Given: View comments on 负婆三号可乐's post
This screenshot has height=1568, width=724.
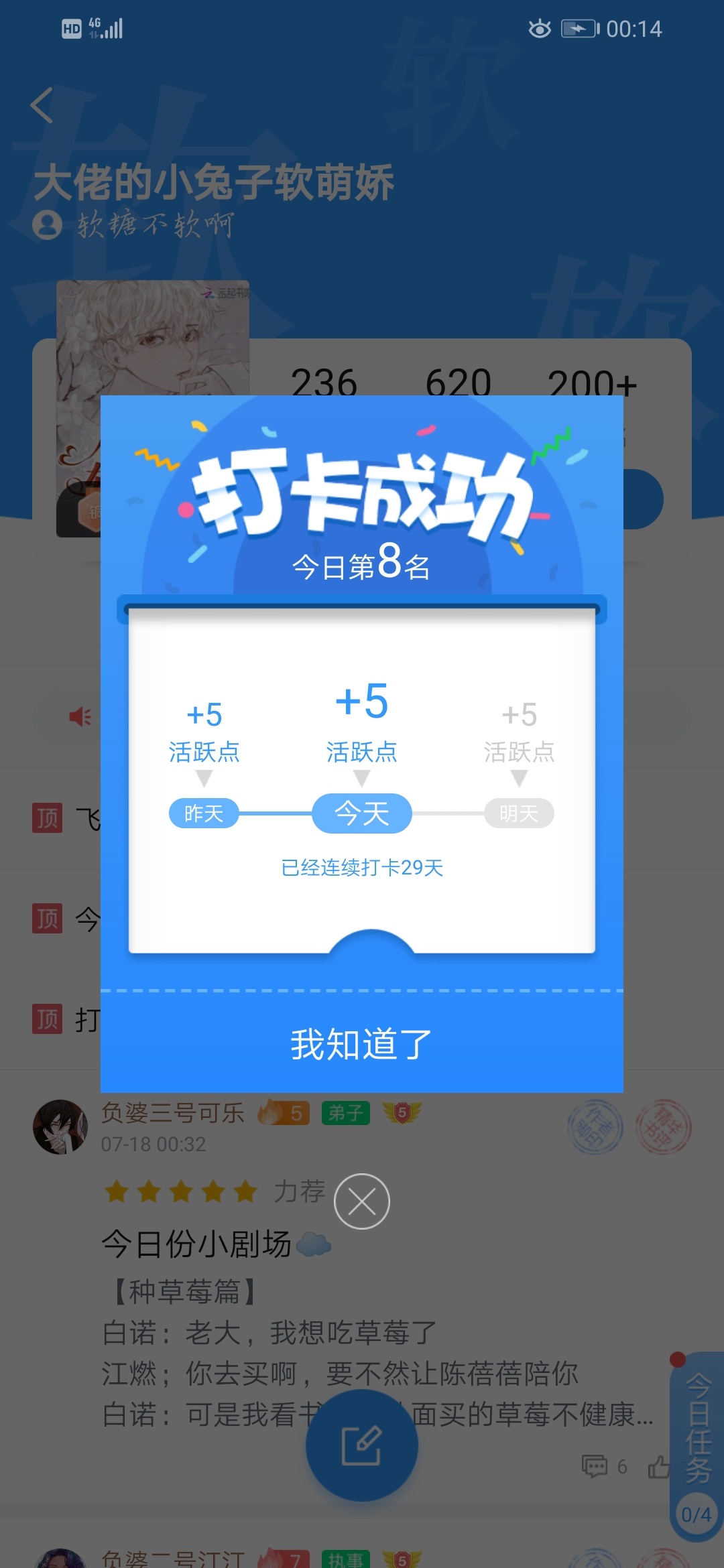Looking at the screenshot, I should coord(605,1467).
